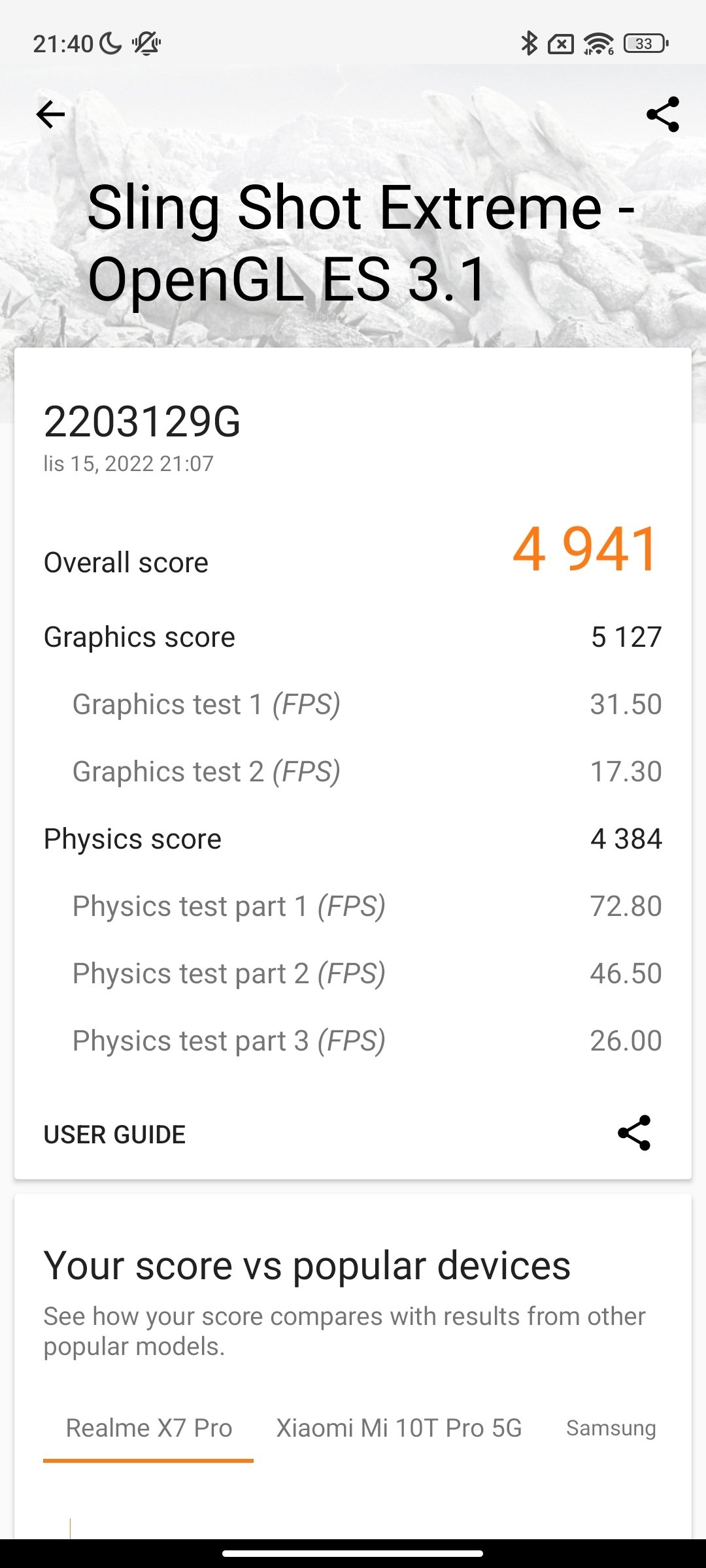This screenshot has width=706, height=1568.
Task: Switch to the Samsung comparison tab
Action: pos(611,1428)
